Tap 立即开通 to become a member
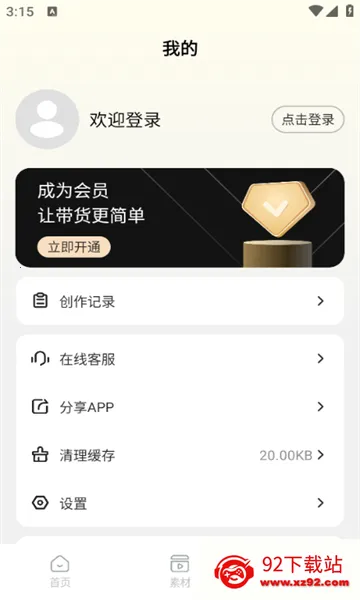This screenshot has width=360, height=600. pos(74,247)
